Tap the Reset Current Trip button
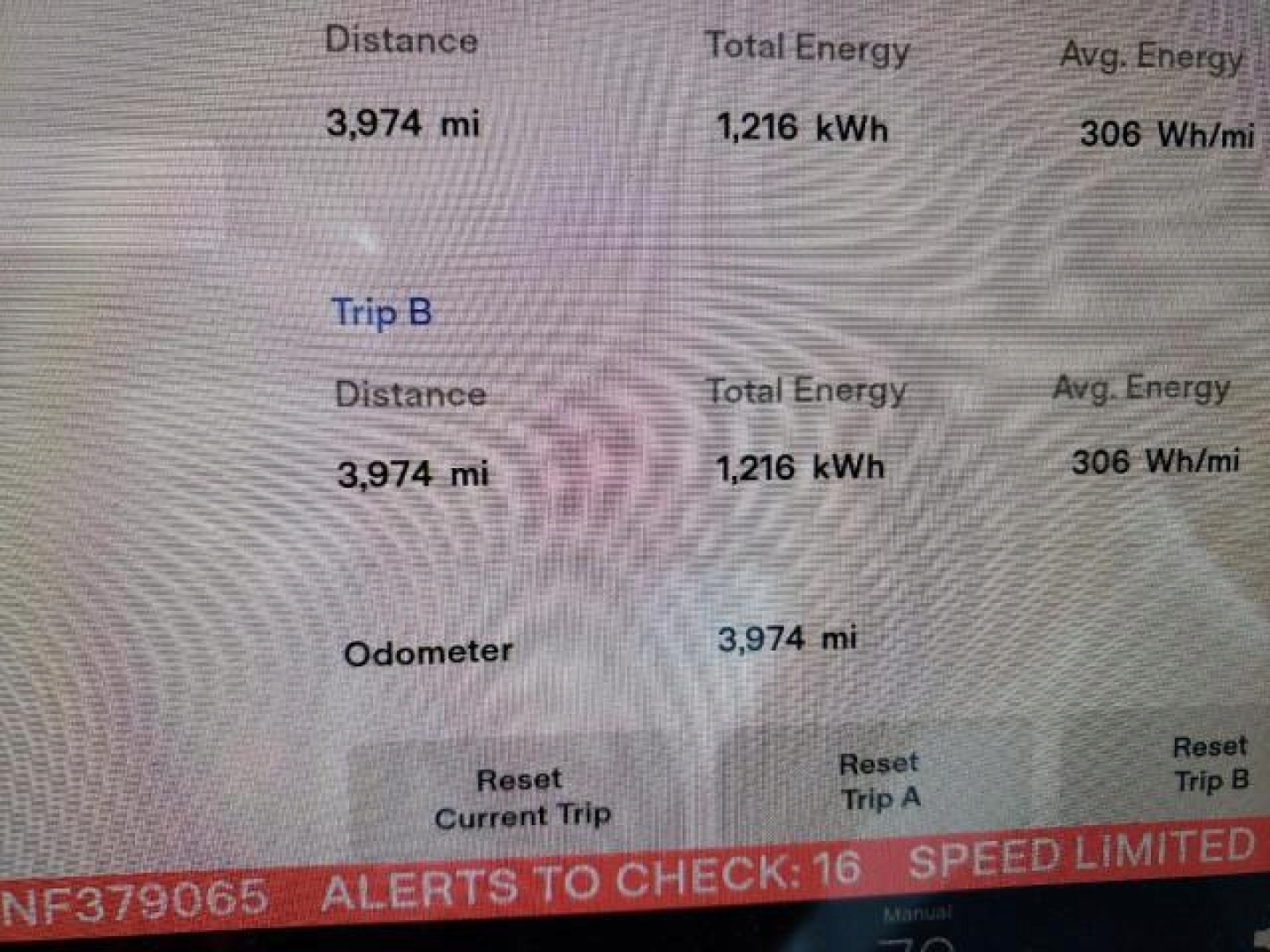 (522, 798)
